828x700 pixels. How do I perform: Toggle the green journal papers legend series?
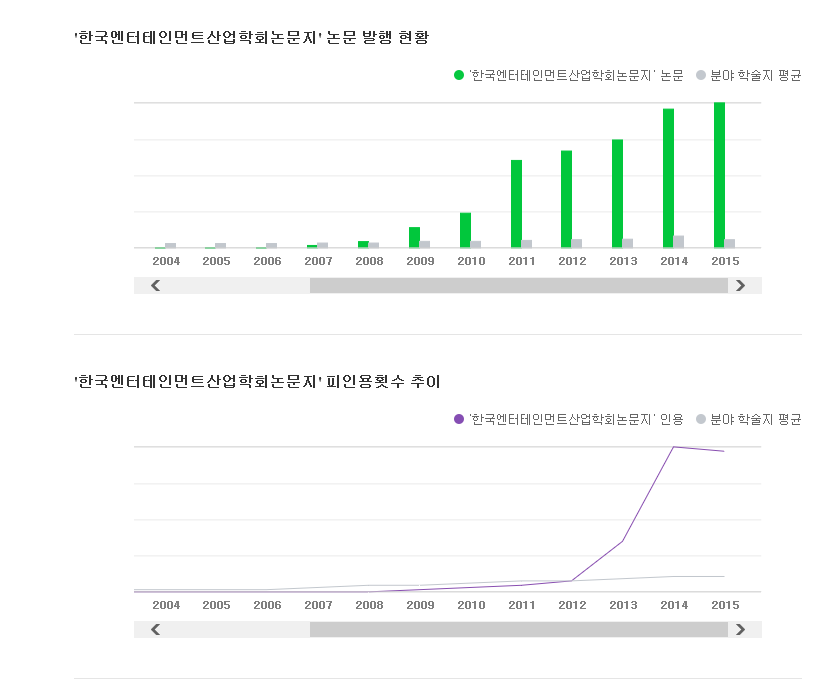[568, 75]
